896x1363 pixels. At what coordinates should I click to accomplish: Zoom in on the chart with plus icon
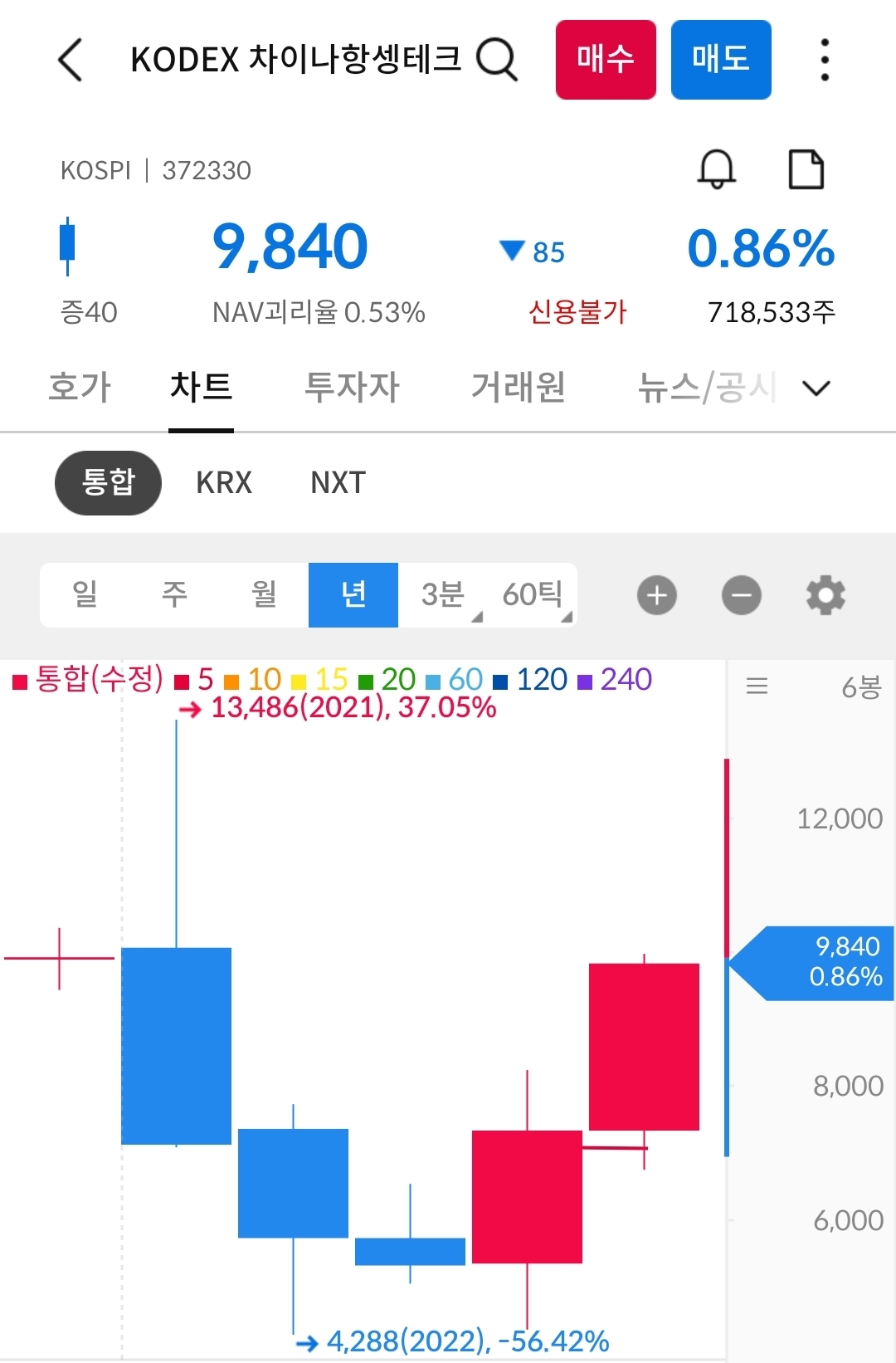pos(656,594)
